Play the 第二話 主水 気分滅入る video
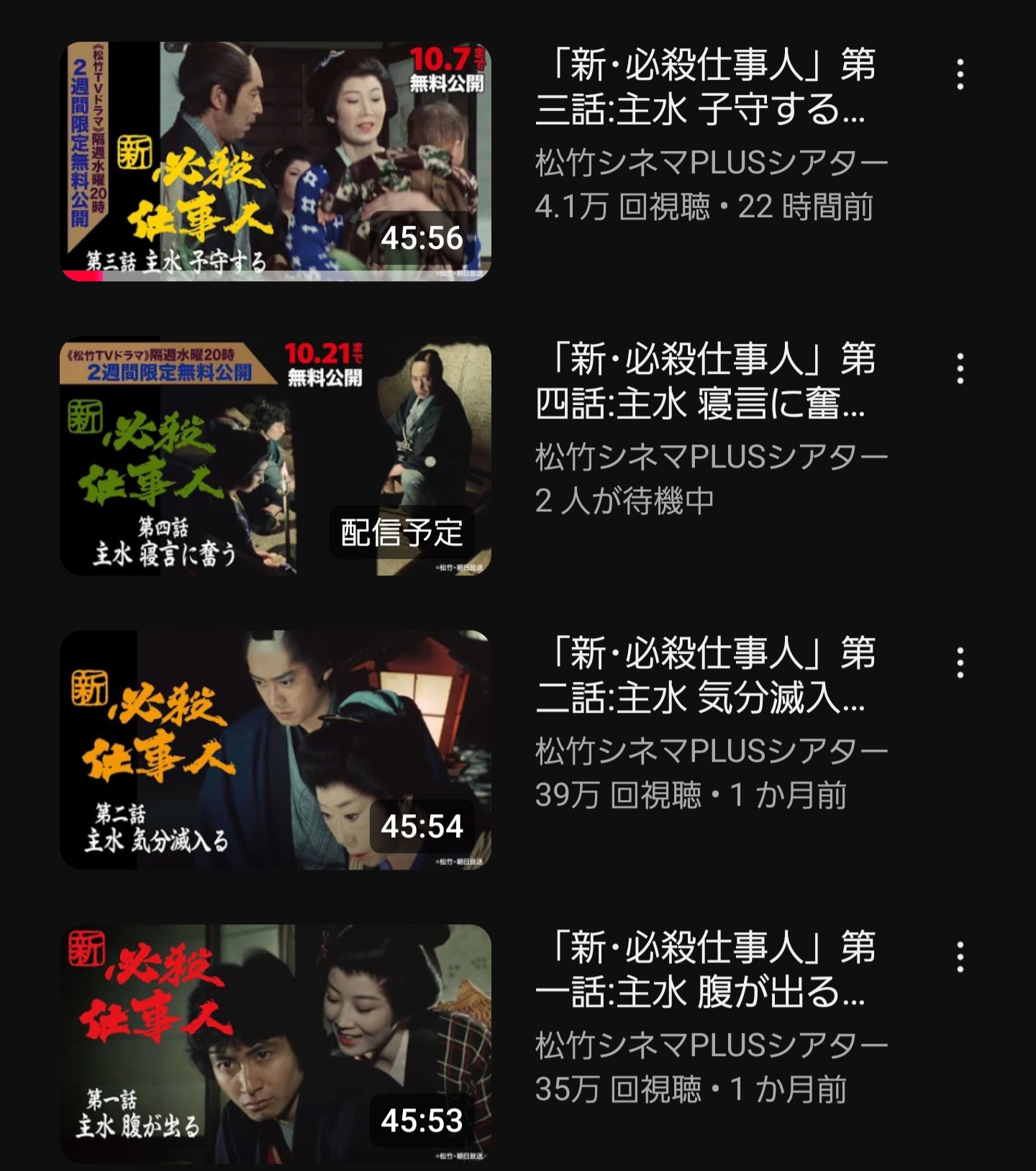This screenshot has width=1036, height=1171. [276, 749]
